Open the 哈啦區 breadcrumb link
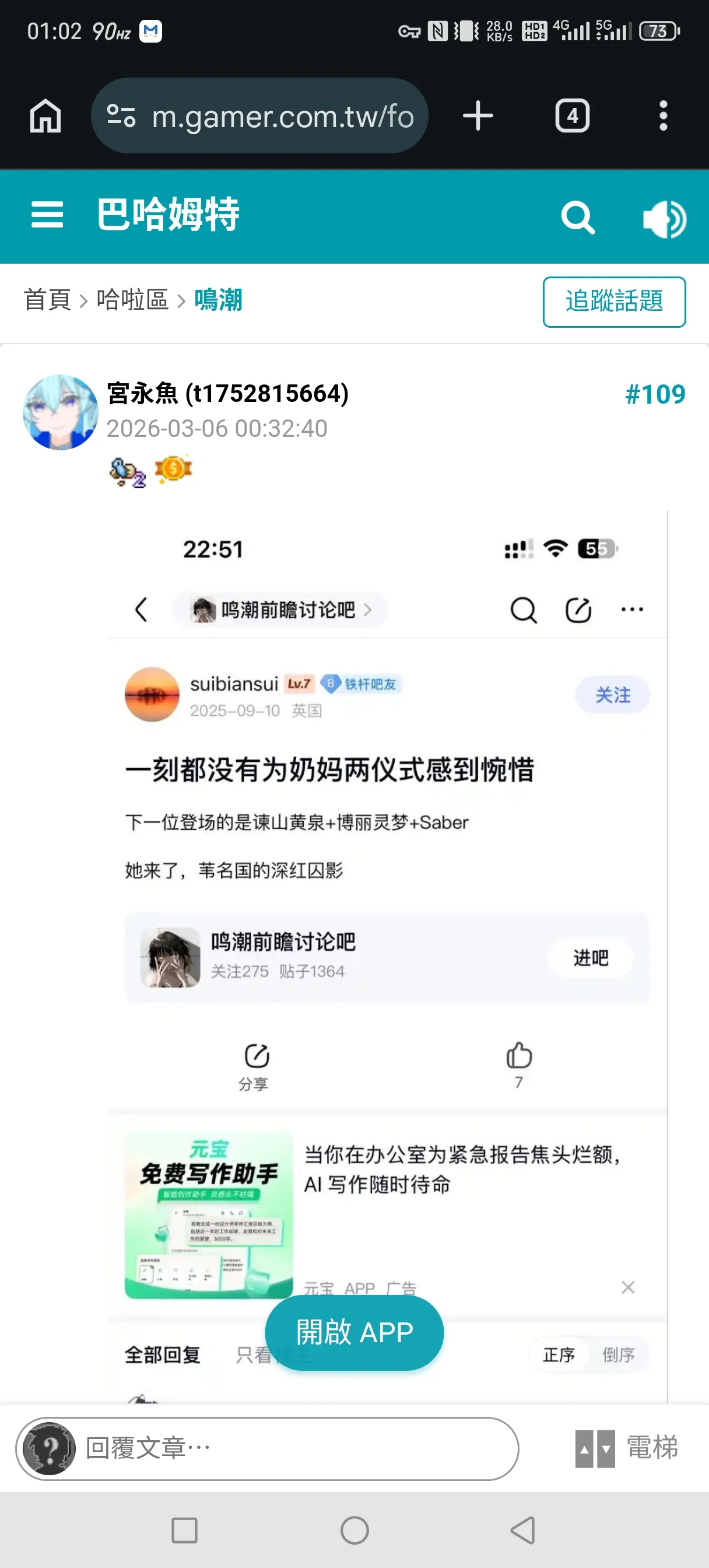This screenshot has width=709, height=1568. [132, 300]
